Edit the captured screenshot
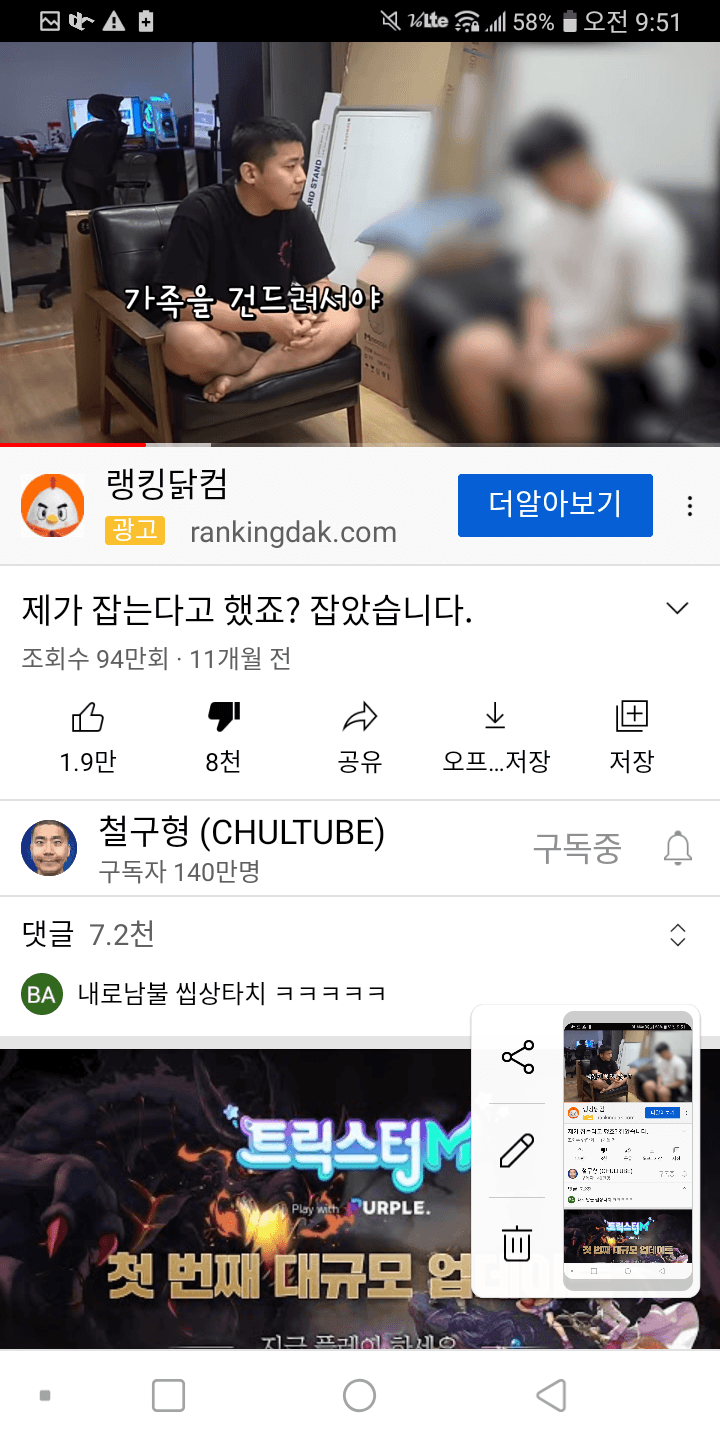Screen dimensions: 720x1440 (x=517, y=1151)
